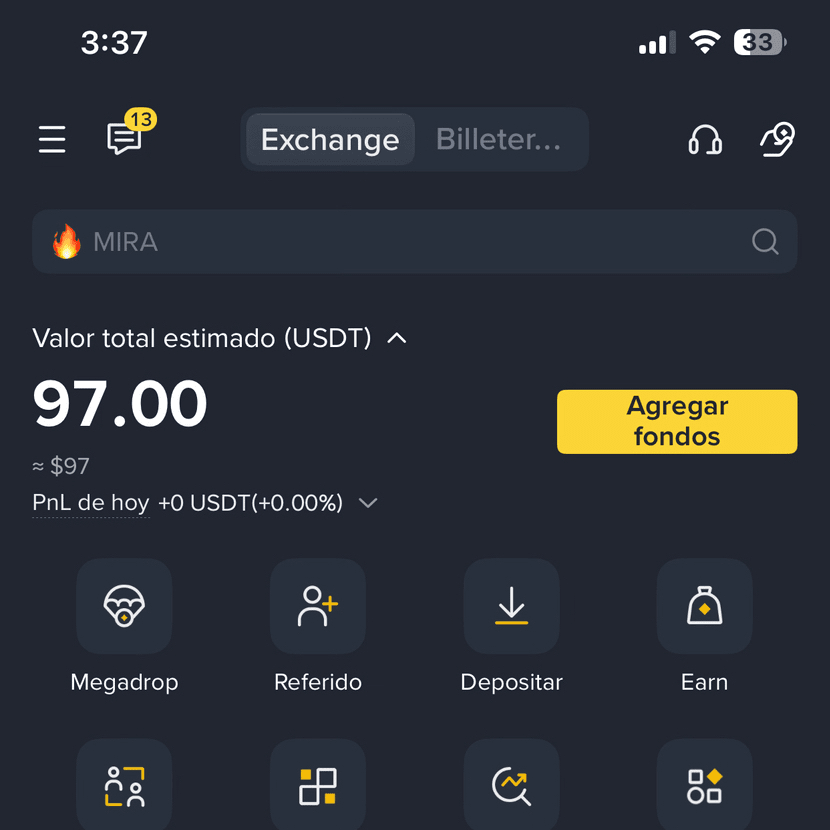Open customer support headset icon
The height and width of the screenshot is (830, 830).
click(x=705, y=140)
